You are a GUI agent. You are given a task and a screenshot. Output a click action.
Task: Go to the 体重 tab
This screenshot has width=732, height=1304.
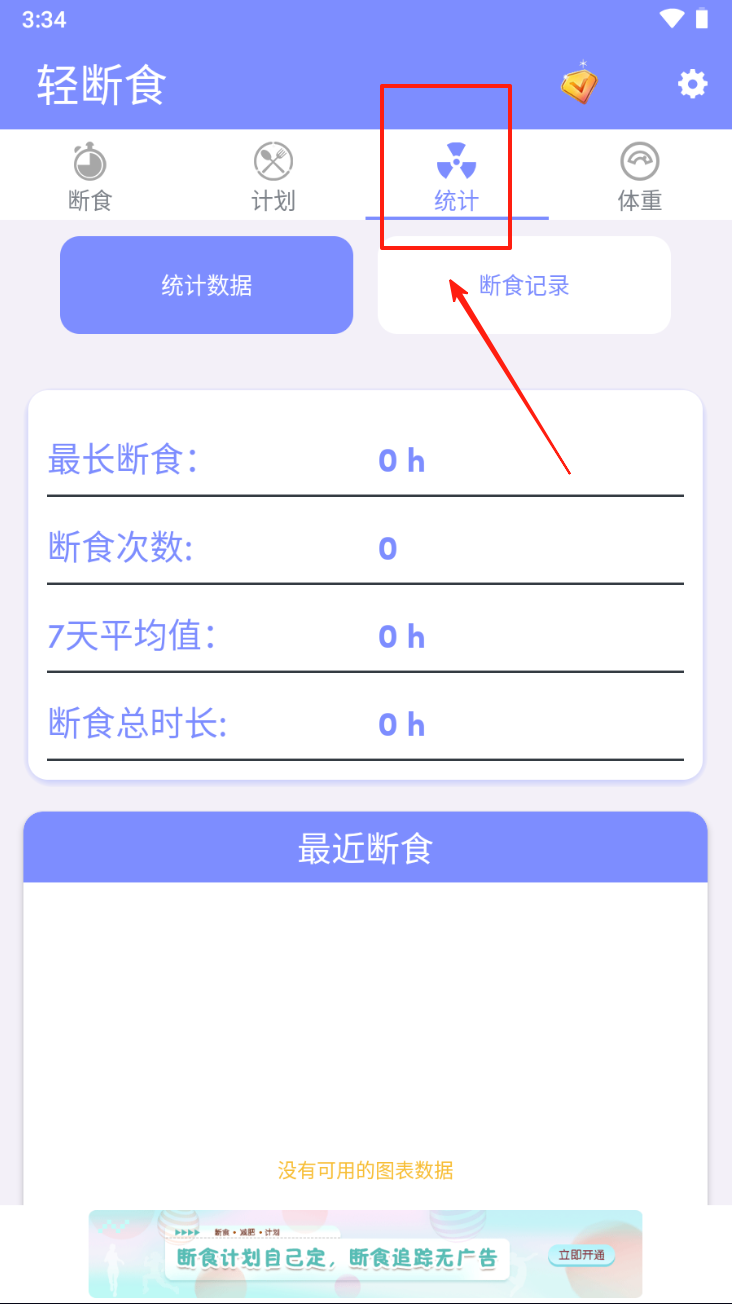pyautogui.click(x=640, y=177)
